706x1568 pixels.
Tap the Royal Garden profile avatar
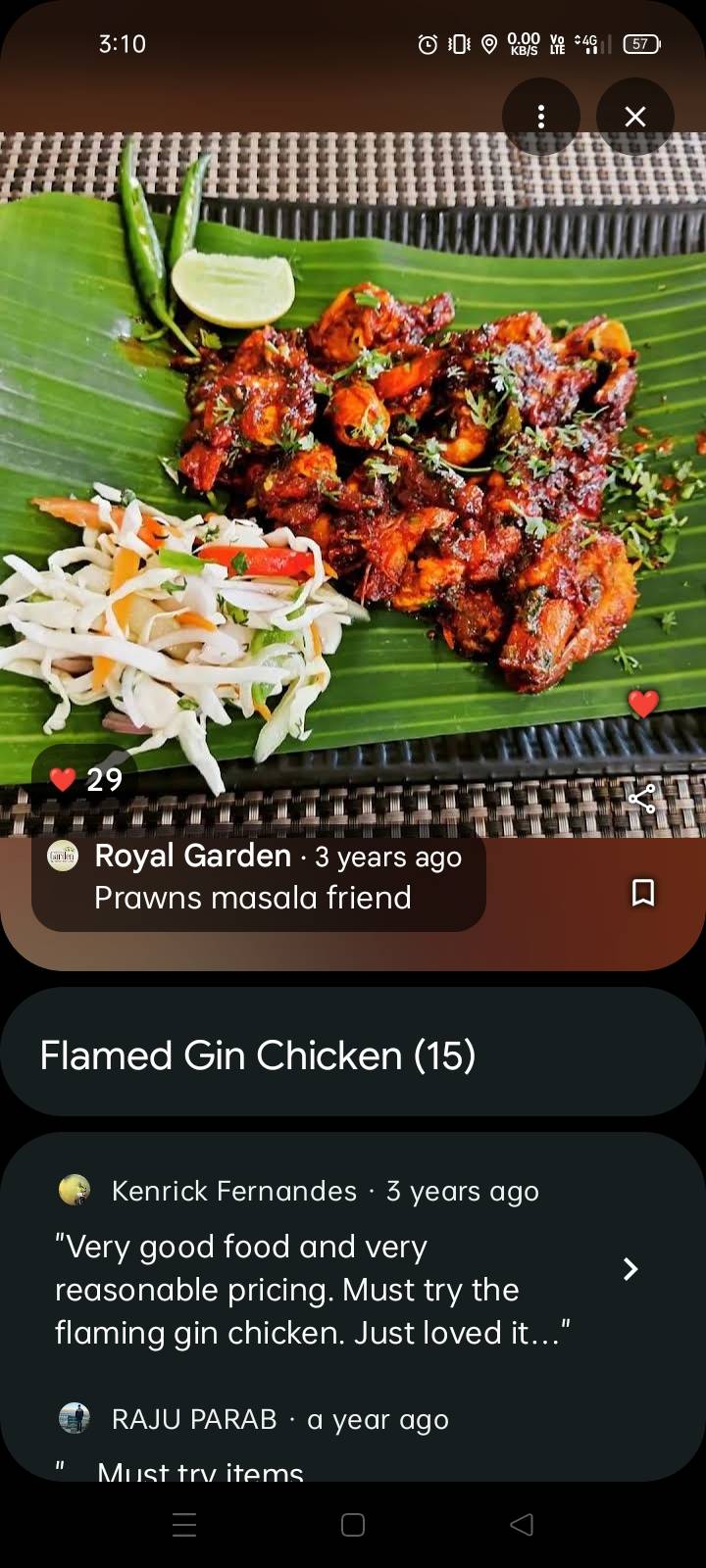pyautogui.click(x=62, y=857)
